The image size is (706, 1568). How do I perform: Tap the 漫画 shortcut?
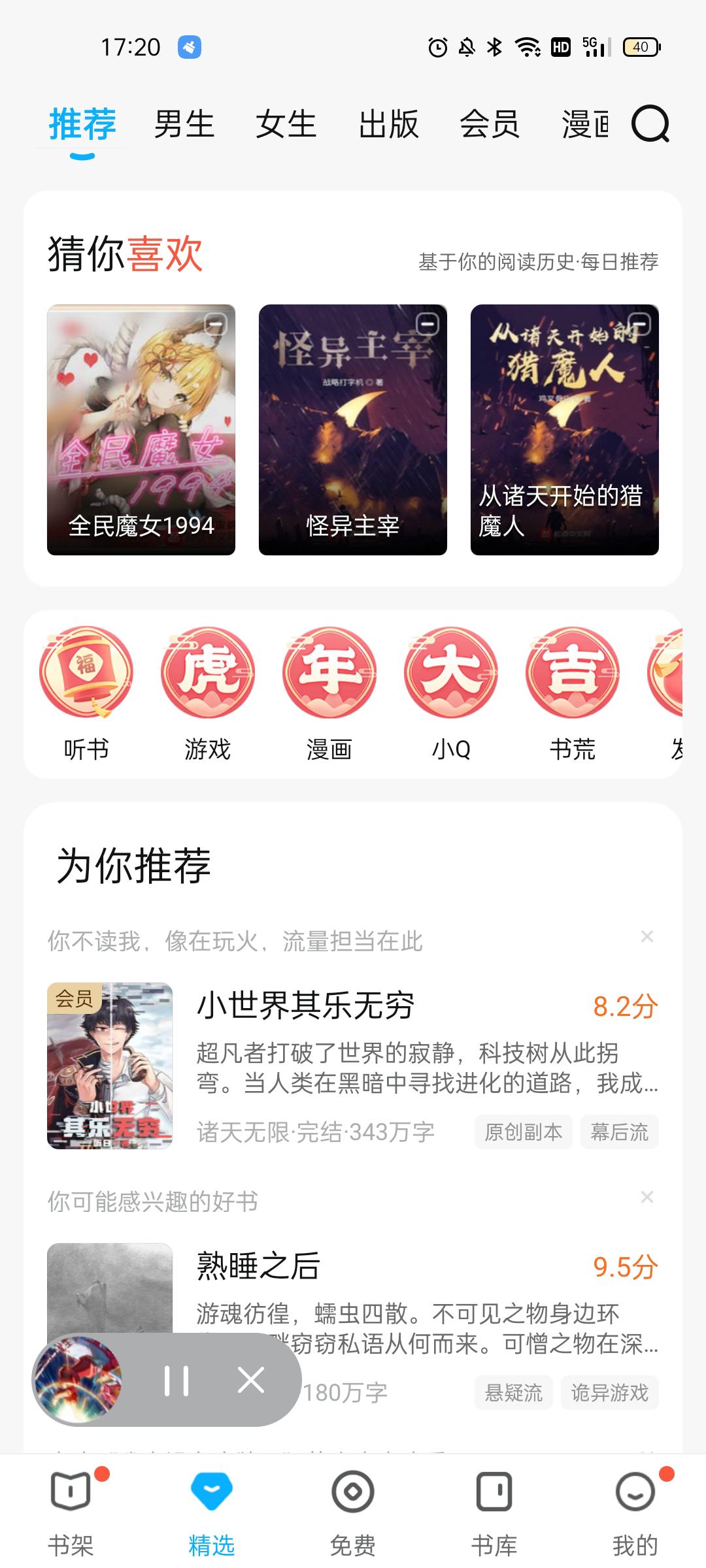click(329, 694)
